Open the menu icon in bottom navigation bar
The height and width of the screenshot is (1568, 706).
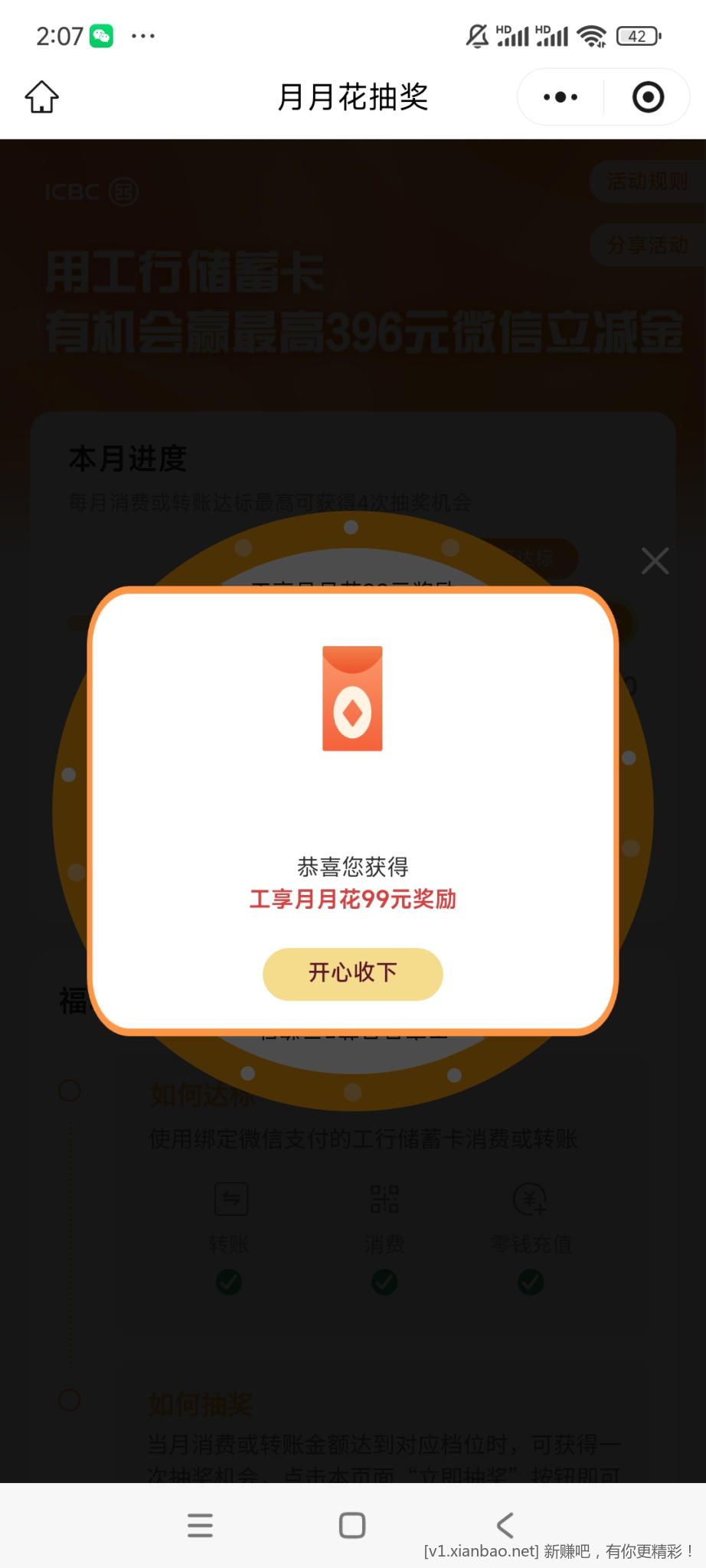point(200,1525)
